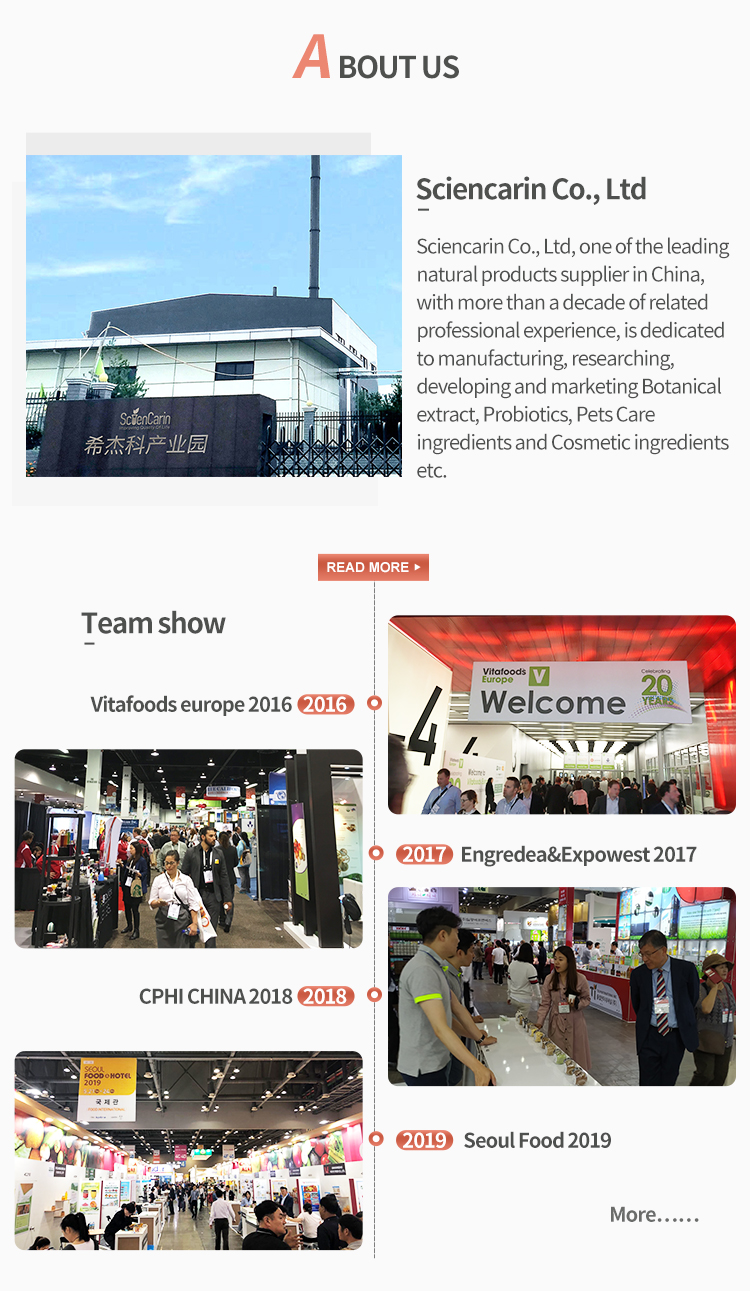This screenshot has width=750, height=1291.
Task: Click the "Sciencarin Co., Ltd" title
Action: pyautogui.click(x=533, y=189)
